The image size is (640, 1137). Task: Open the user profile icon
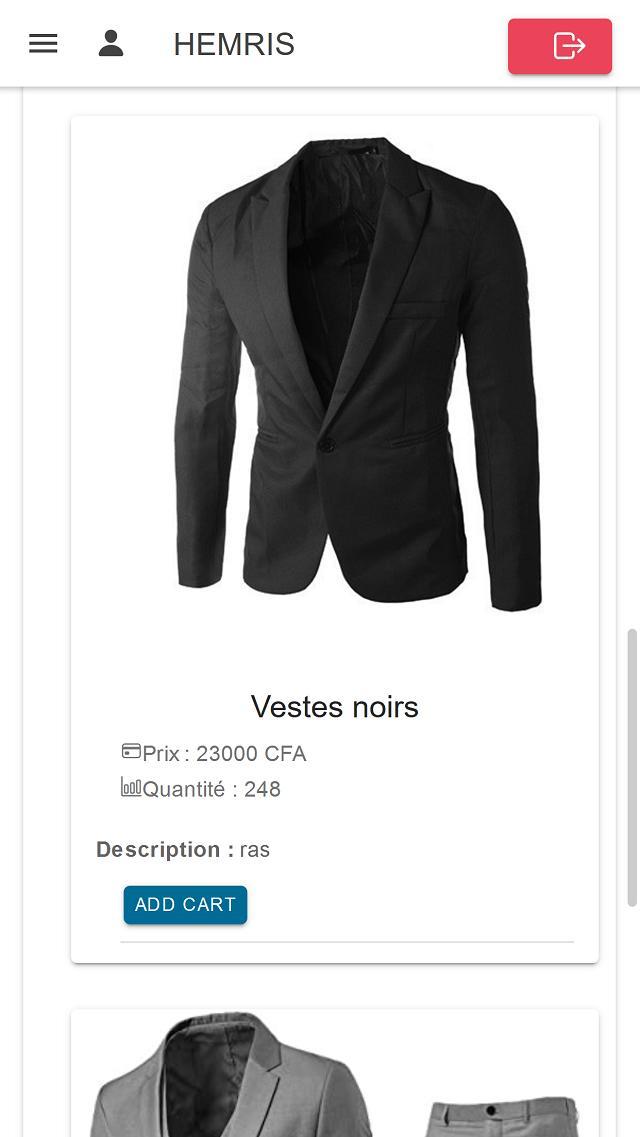pyautogui.click(x=111, y=44)
